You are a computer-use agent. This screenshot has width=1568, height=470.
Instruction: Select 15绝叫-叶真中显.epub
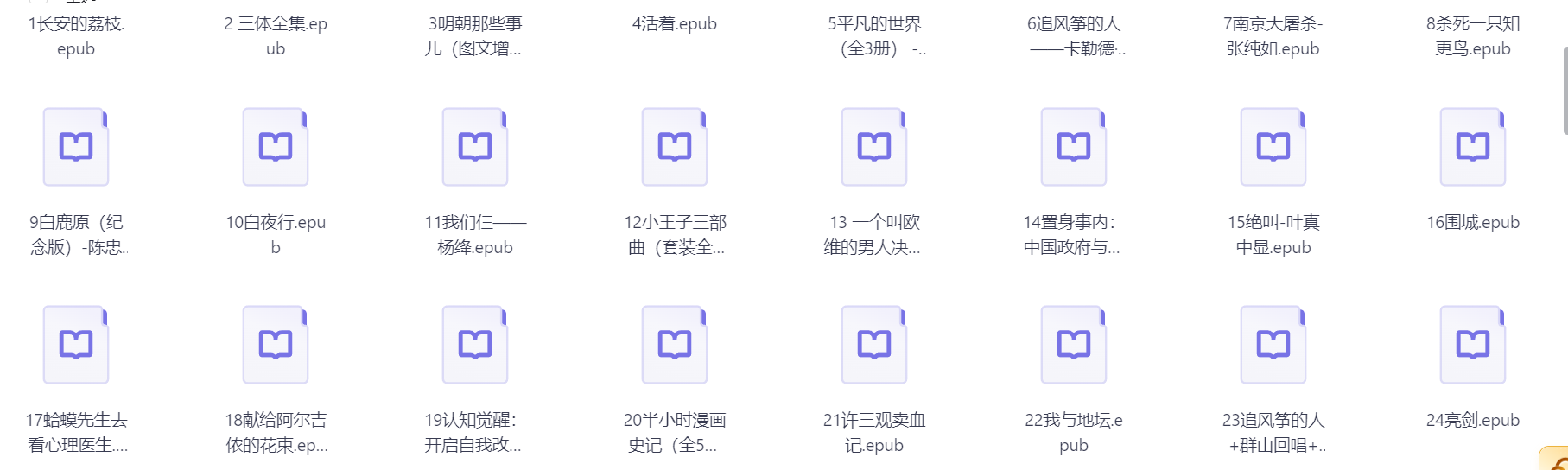1273,148
